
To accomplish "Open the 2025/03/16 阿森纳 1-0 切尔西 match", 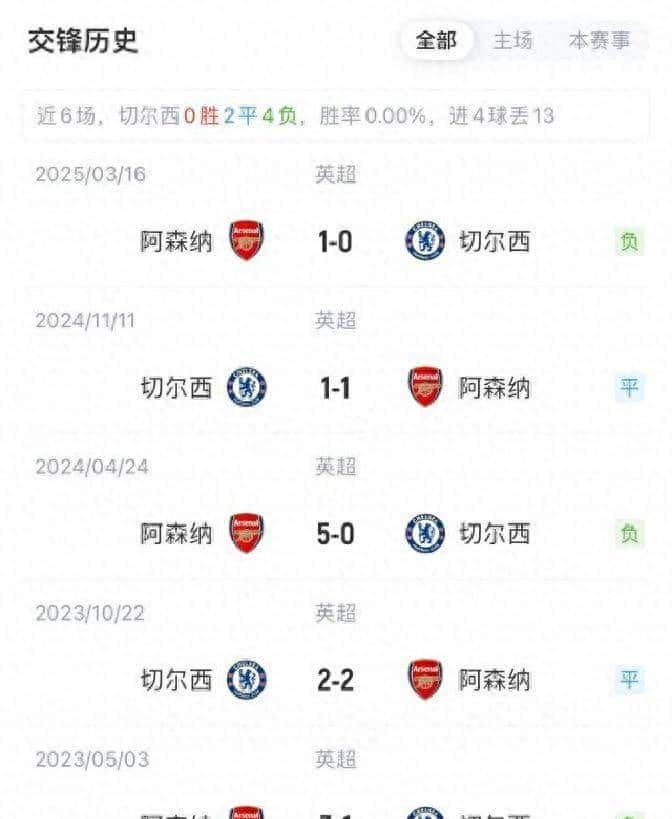I will (335, 241).
